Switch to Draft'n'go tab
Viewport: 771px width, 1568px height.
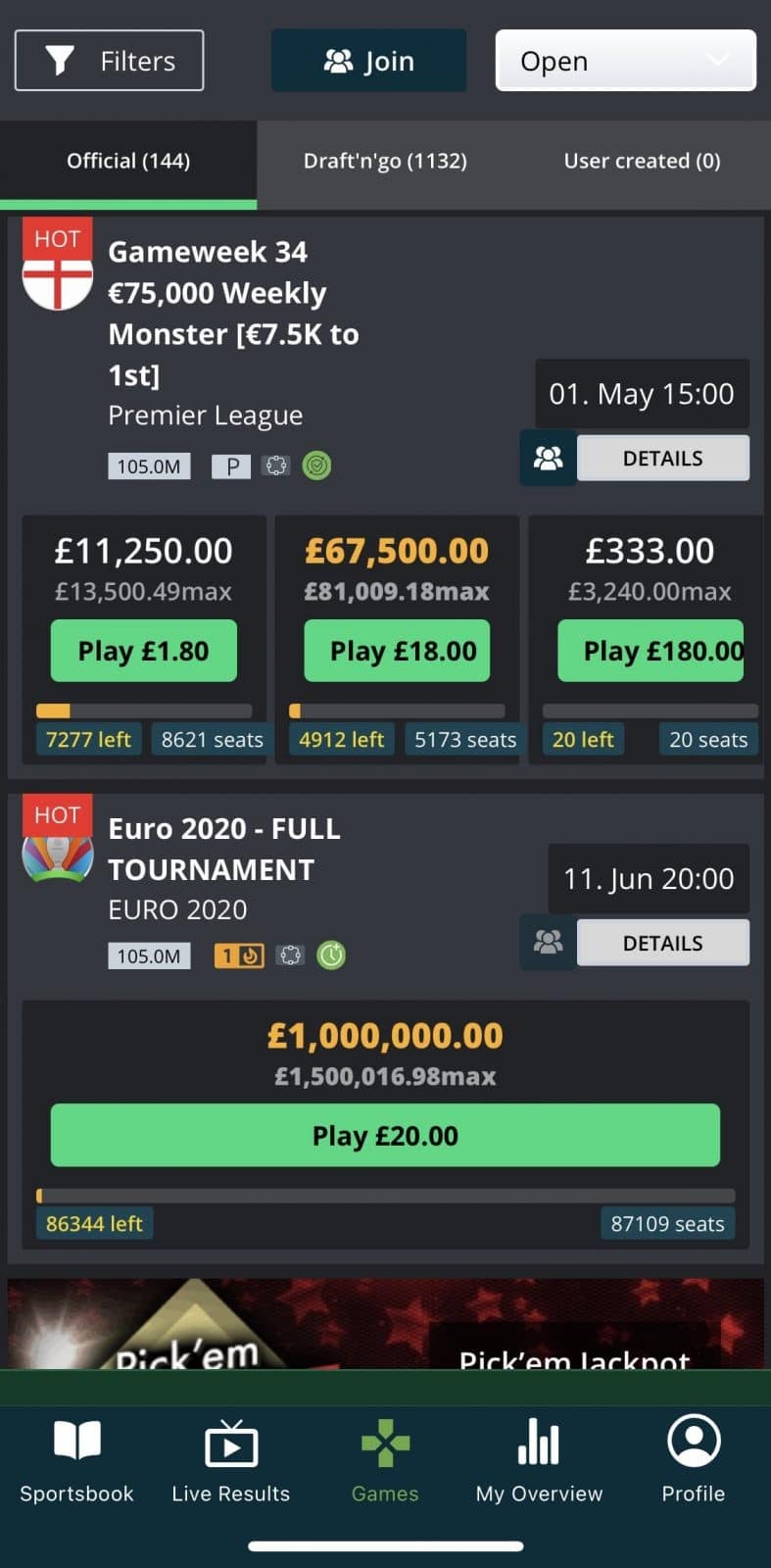[x=385, y=161]
